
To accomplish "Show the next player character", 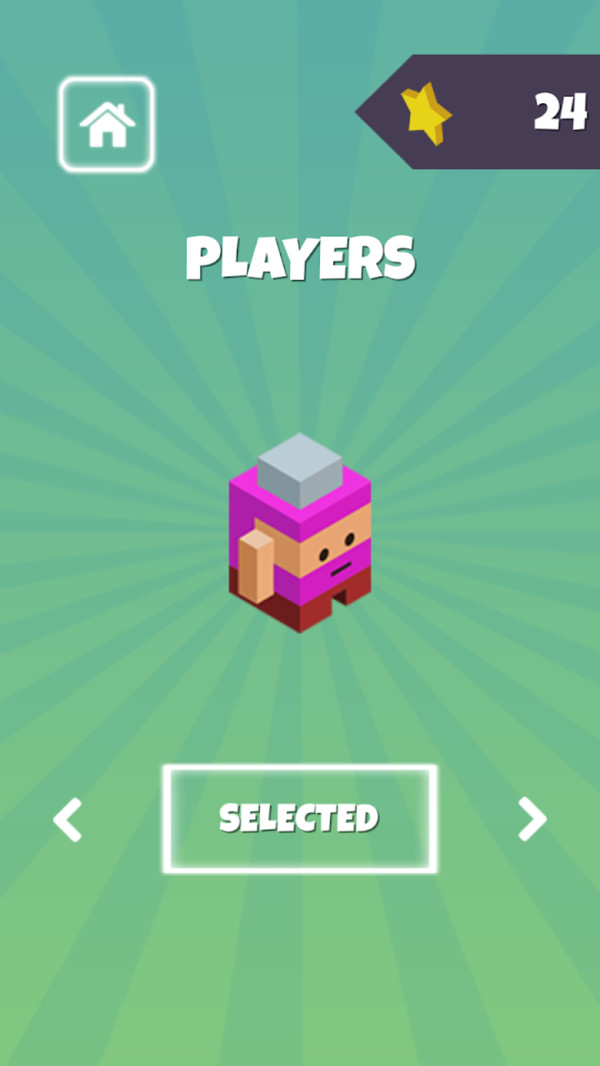I will pyautogui.click(x=532, y=819).
